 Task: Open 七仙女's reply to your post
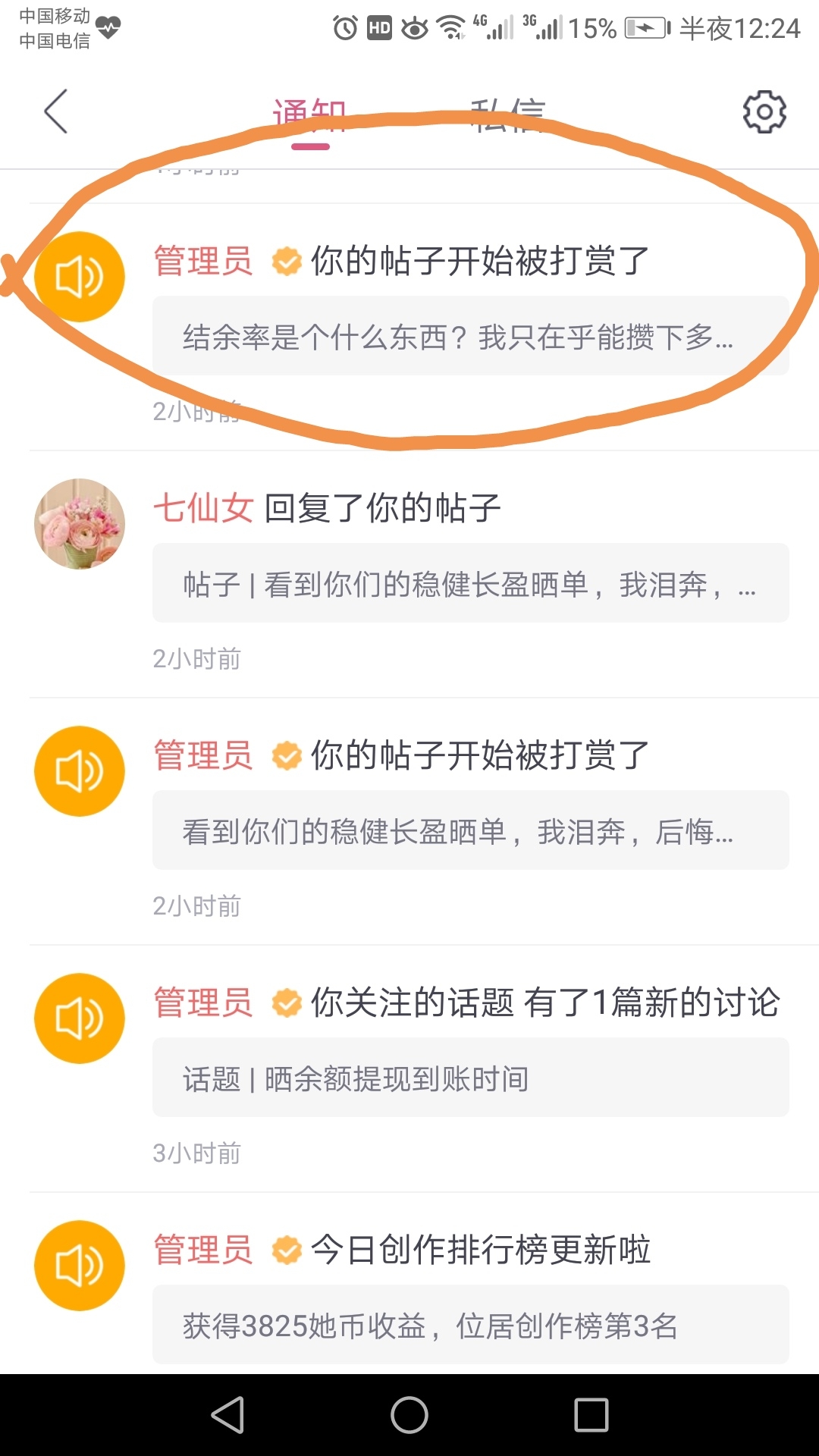click(x=424, y=574)
